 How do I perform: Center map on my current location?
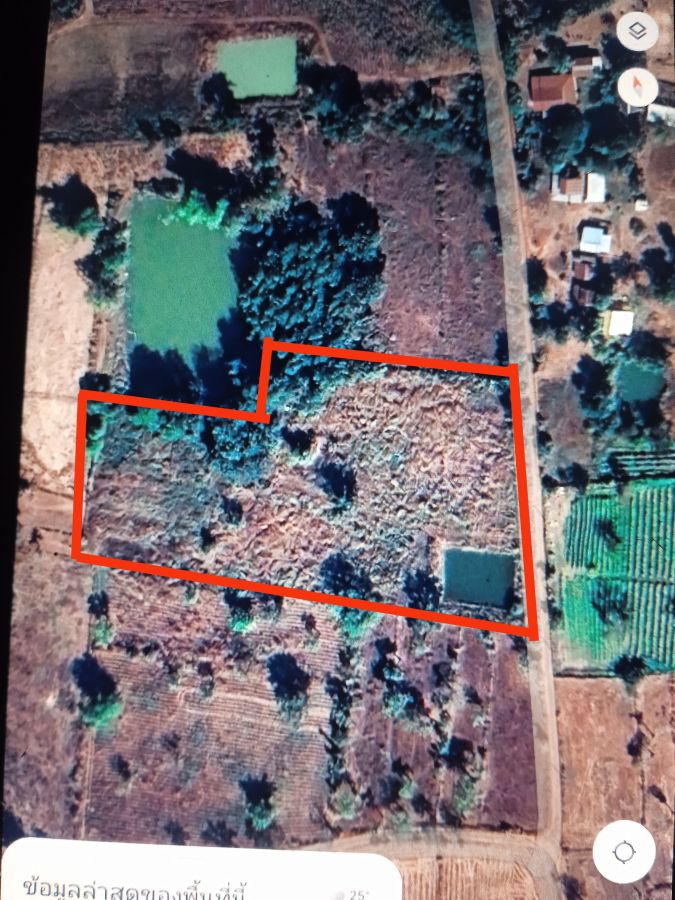[624, 853]
